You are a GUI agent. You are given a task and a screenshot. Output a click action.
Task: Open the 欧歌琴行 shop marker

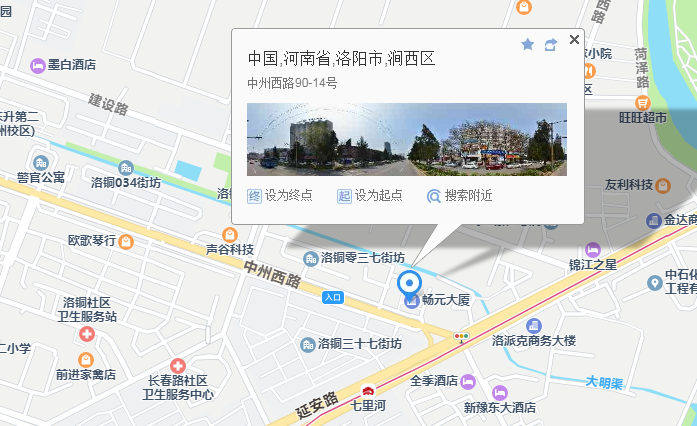pos(127,240)
